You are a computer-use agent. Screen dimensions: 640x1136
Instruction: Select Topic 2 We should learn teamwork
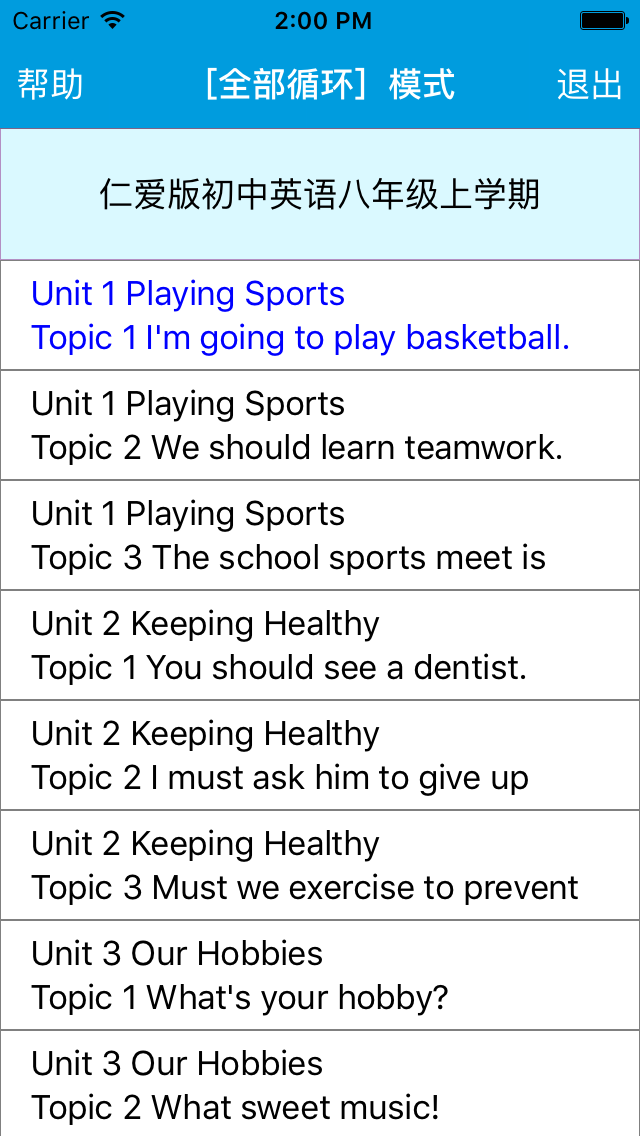coord(320,425)
